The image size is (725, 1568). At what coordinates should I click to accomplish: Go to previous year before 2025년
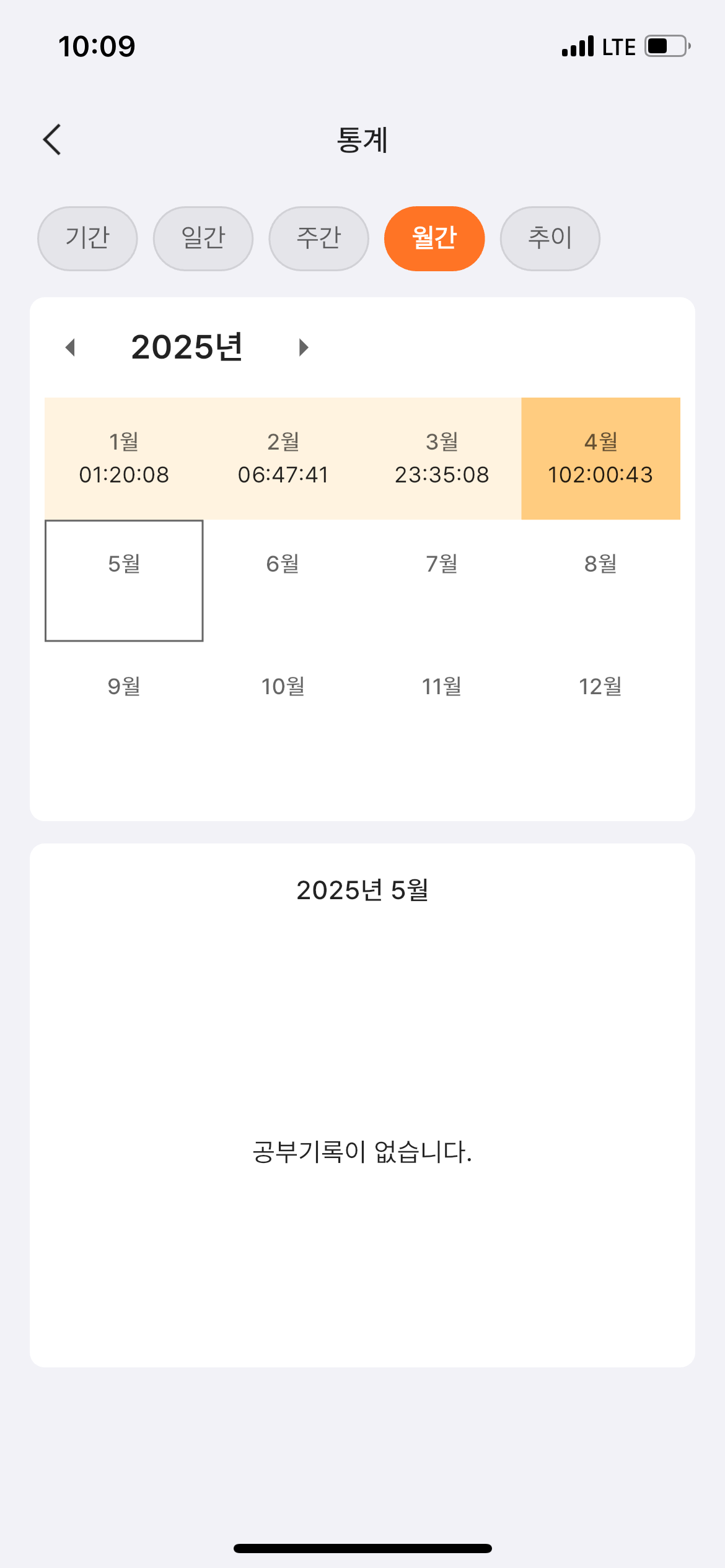(x=70, y=347)
